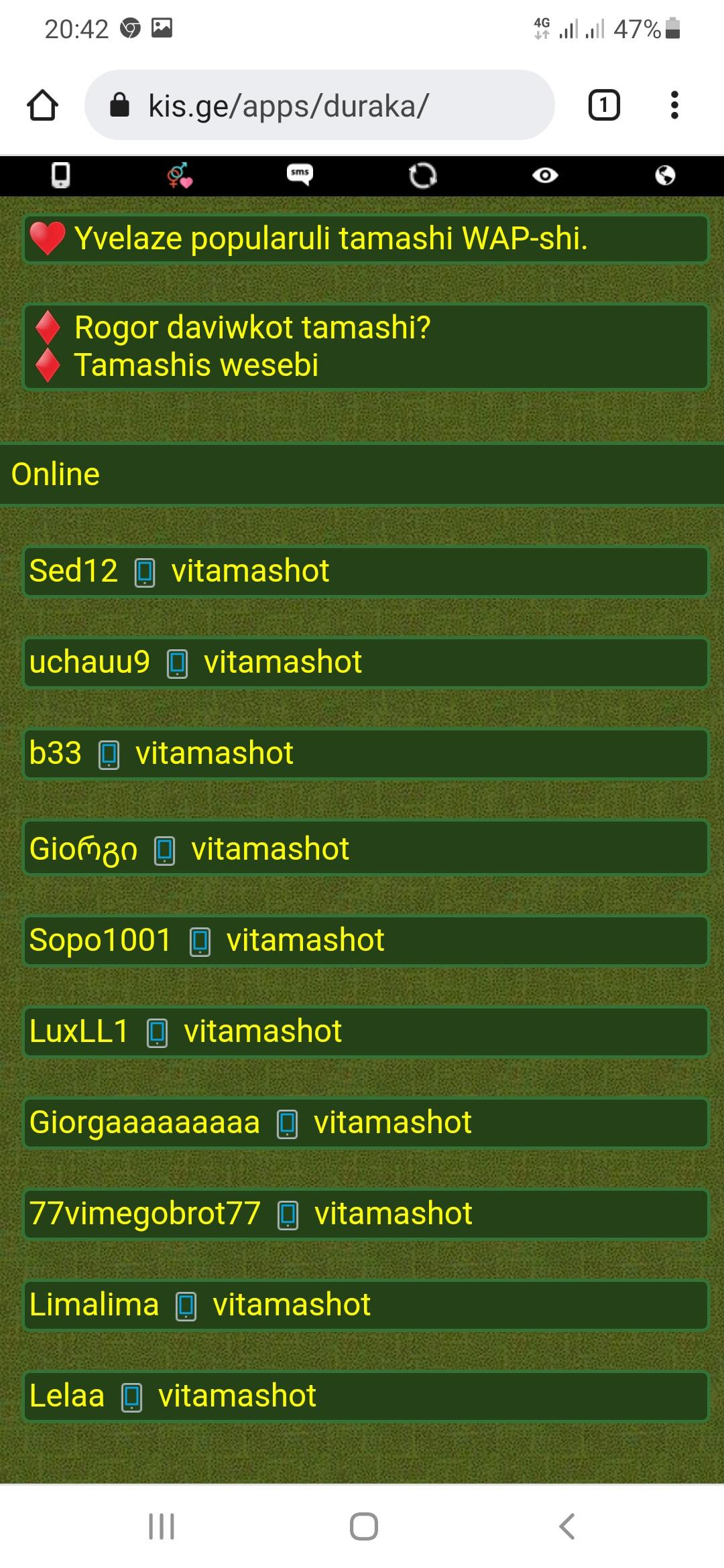
Task: Open the Chrome overflow menu
Action: (x=674, y=105)
